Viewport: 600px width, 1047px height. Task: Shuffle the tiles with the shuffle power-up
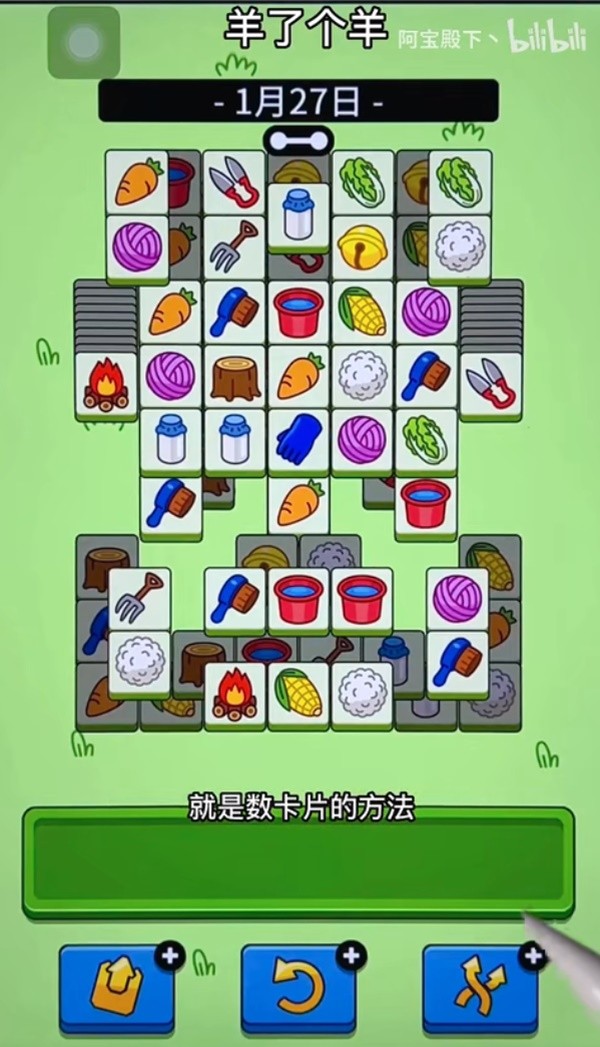(480, 987)
